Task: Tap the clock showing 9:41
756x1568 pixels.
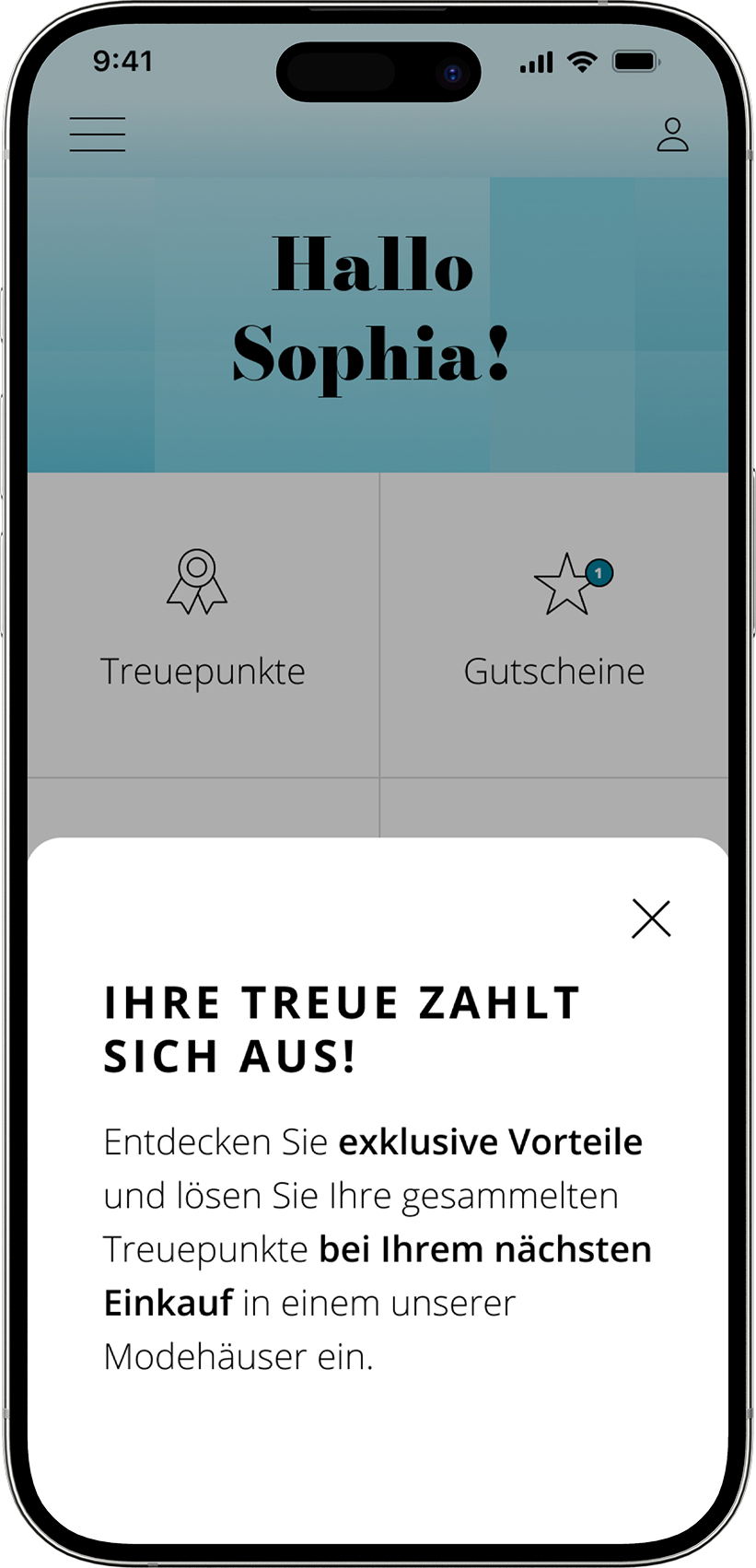Action: coord(122,62)
